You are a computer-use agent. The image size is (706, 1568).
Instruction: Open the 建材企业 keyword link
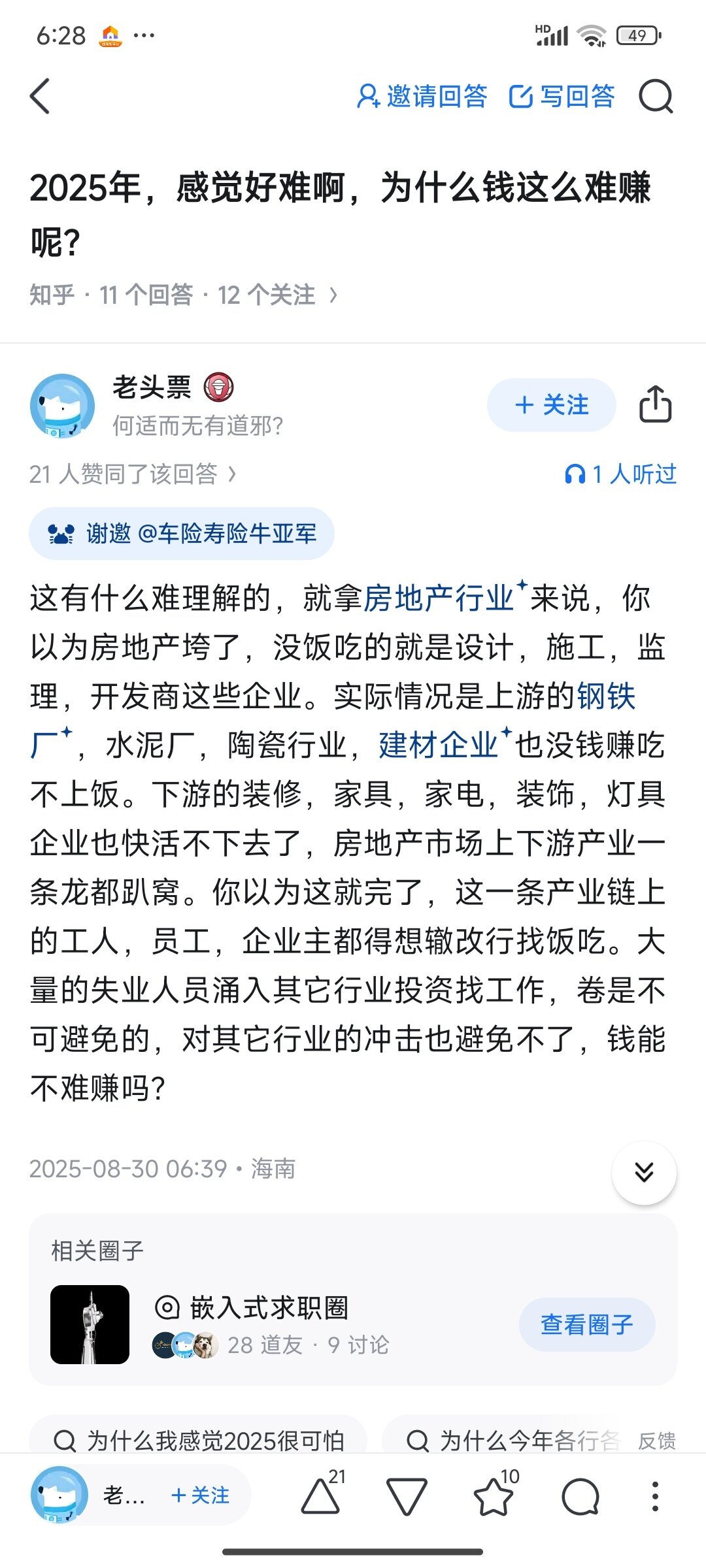[x=439, y=745]
